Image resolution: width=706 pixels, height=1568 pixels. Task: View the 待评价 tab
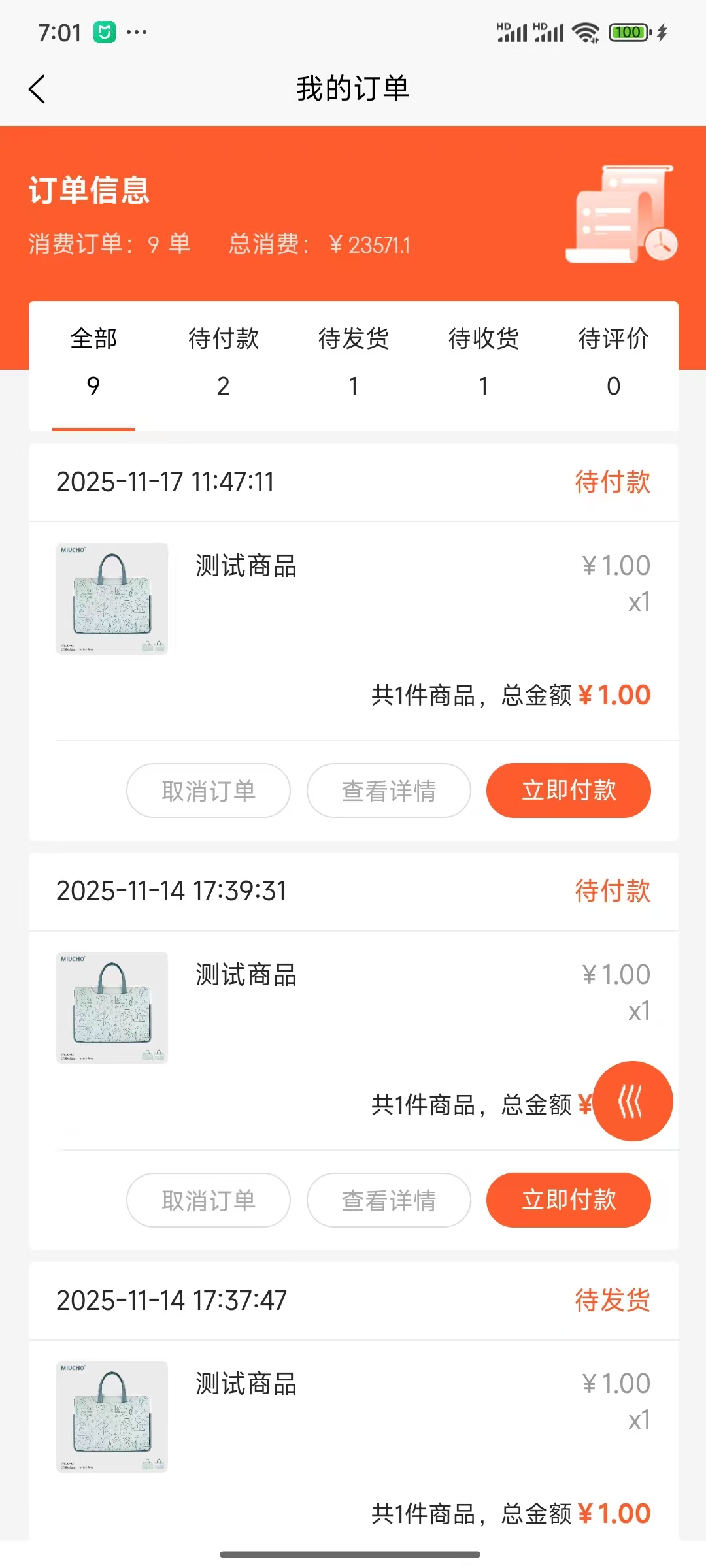point(613,363)
